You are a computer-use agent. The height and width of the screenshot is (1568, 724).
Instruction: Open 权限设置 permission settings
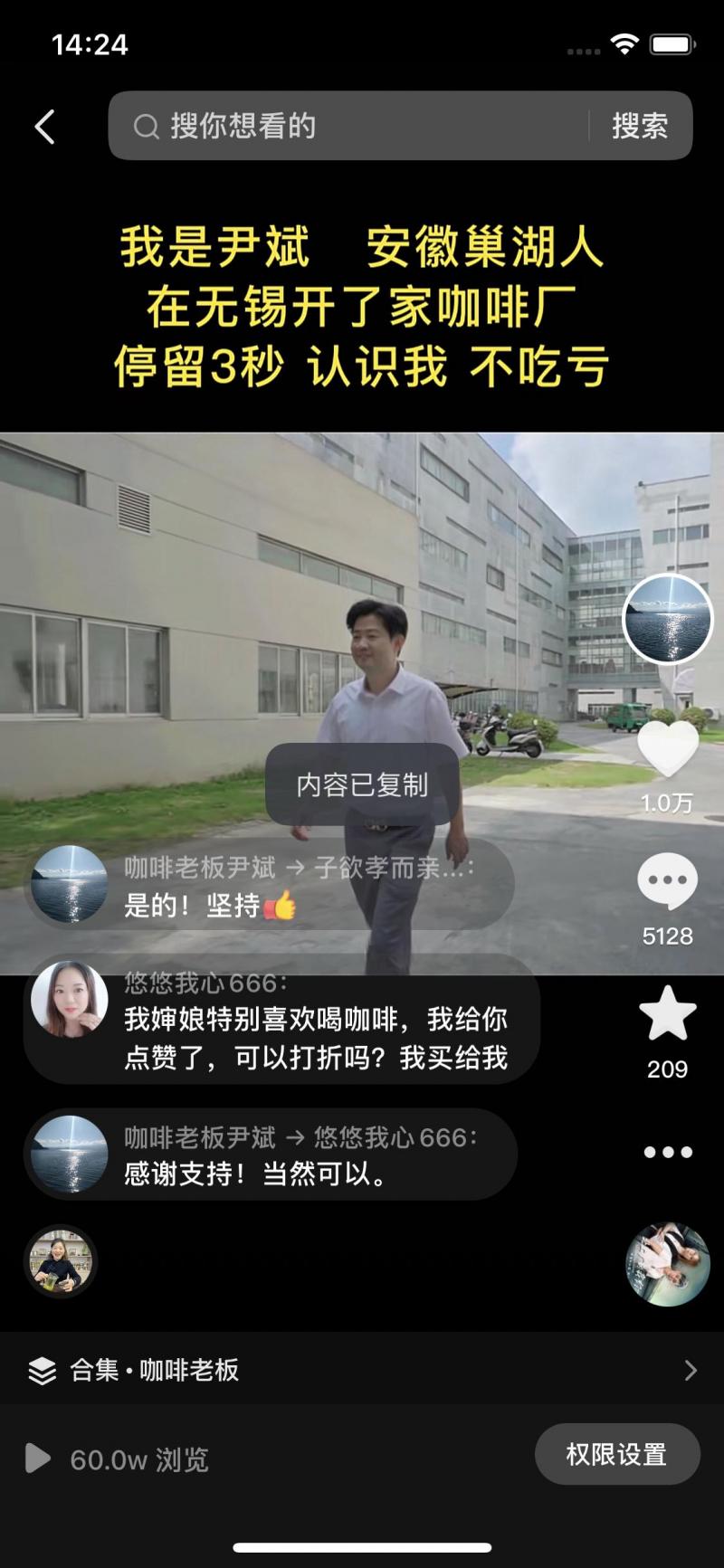click(x=617, y=1454)
